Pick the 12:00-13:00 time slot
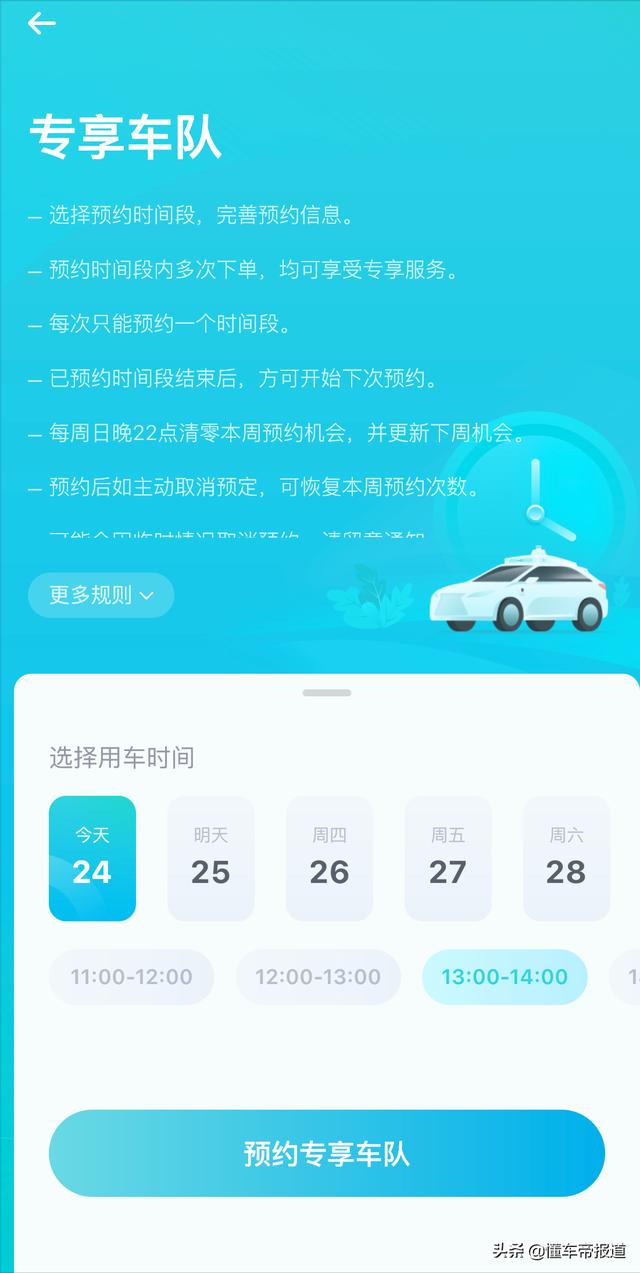The width and height of the screenshot is (640, 1273). (x=318, y=977)
